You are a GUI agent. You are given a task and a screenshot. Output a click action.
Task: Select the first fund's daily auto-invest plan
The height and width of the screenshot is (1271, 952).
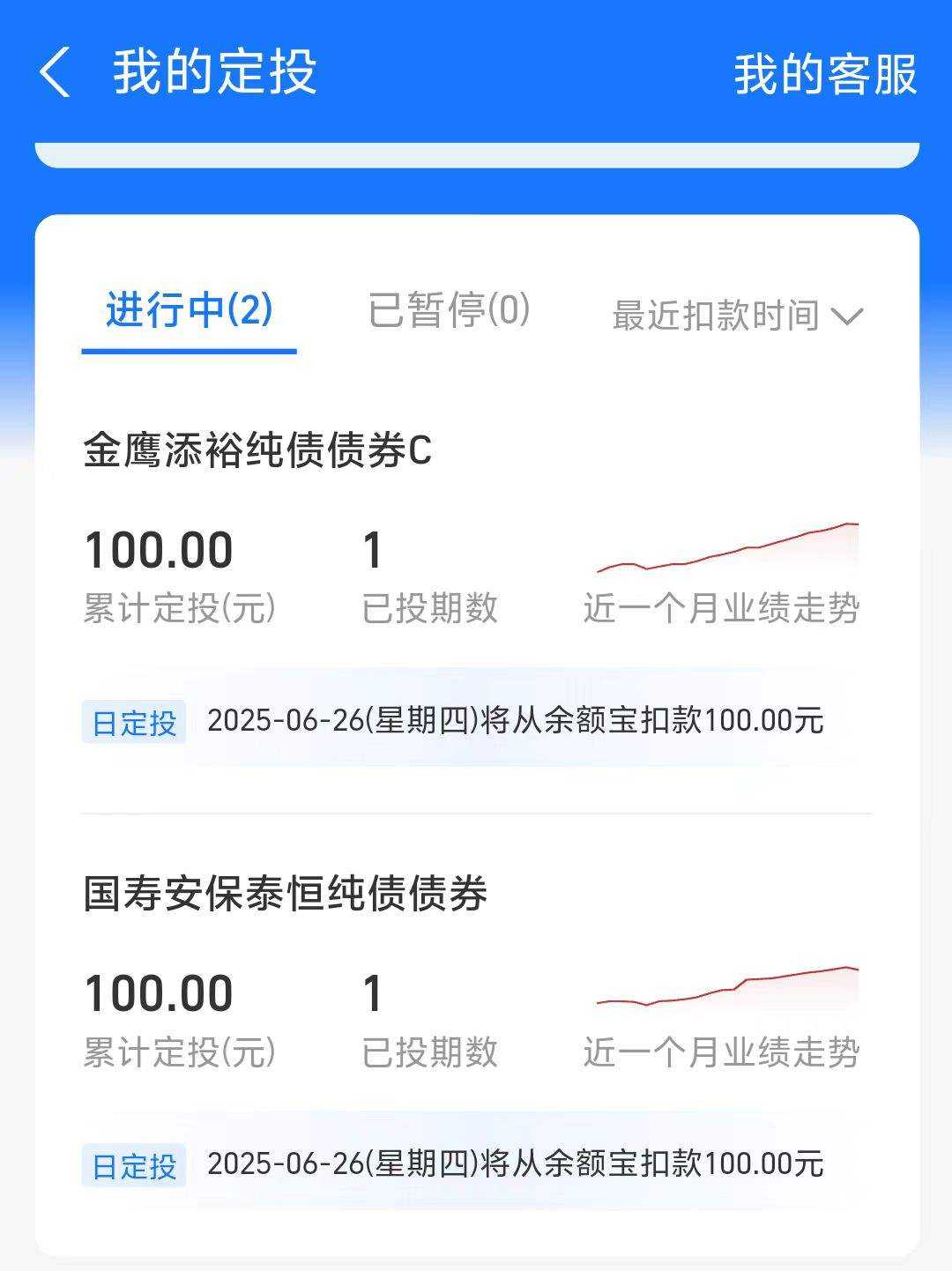476,720
